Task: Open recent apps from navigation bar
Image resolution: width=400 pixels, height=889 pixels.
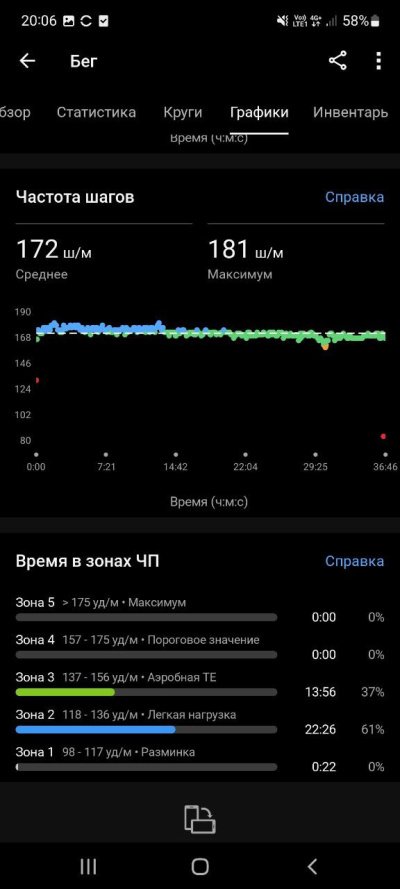Action: 88,866
